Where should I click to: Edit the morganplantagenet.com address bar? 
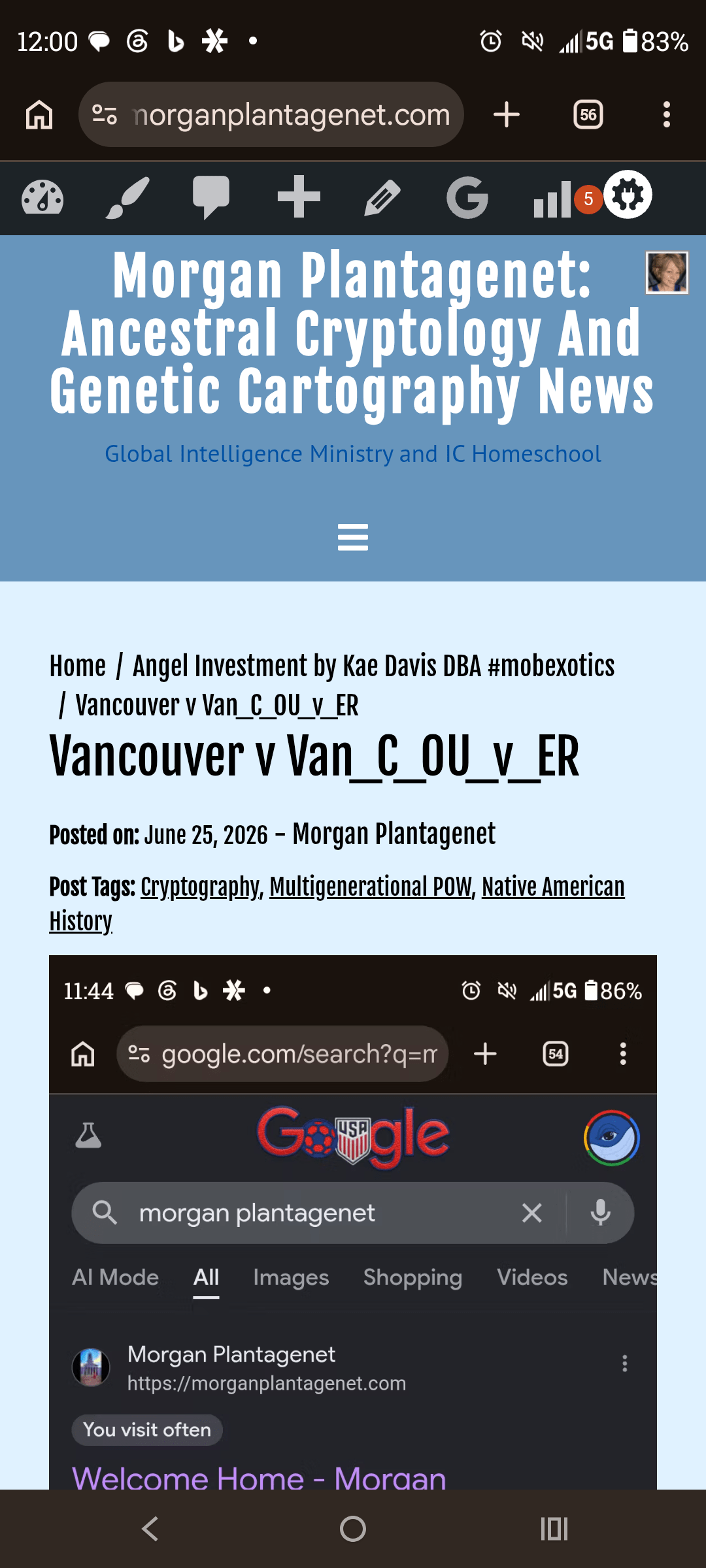271,115
